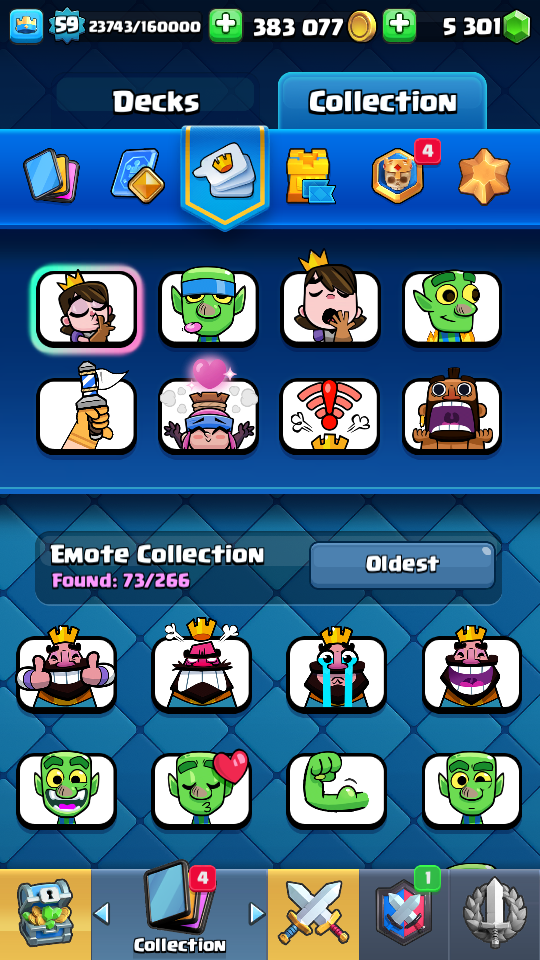The width and height of the screenshot is (540, 960).
Task: Choose the goblin kiss heart emote
Action: pos(201,790)
